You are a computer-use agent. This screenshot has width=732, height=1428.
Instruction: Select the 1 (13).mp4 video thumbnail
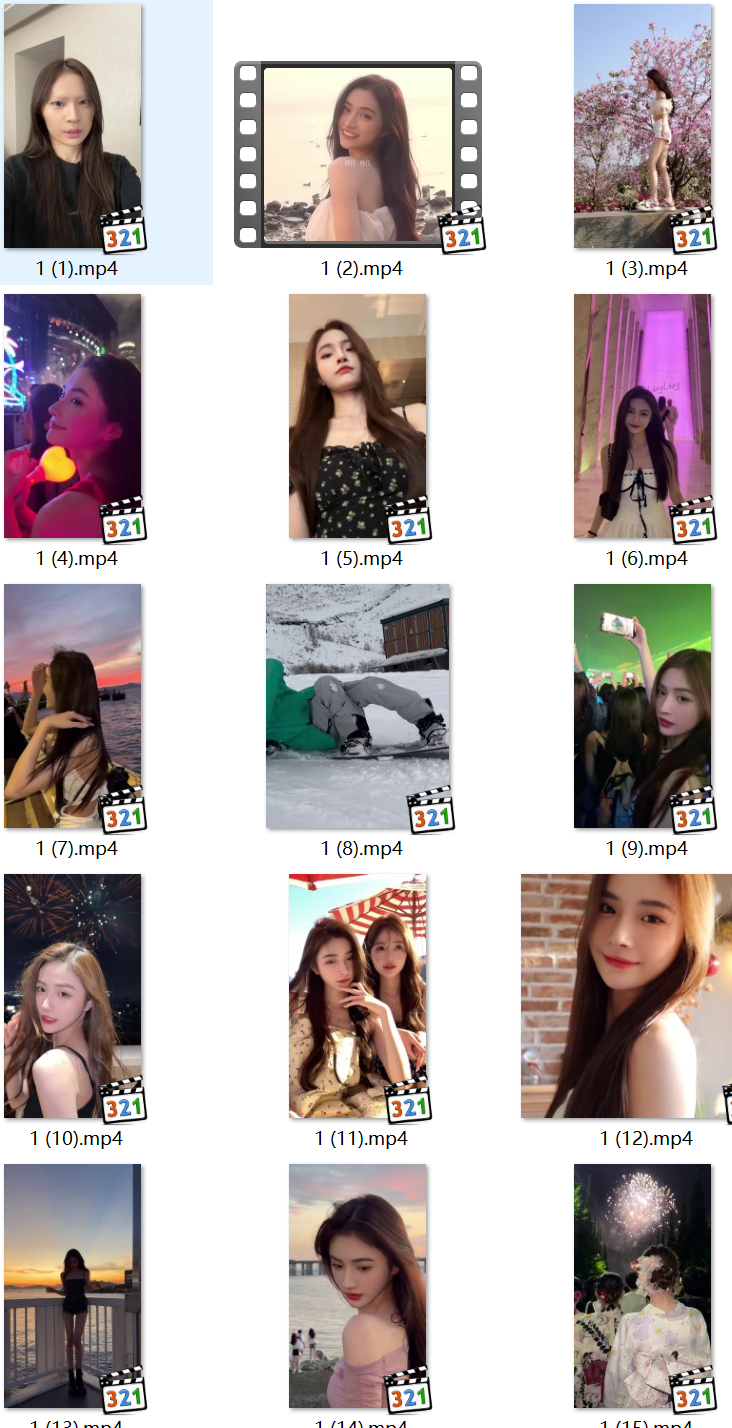73,1286
